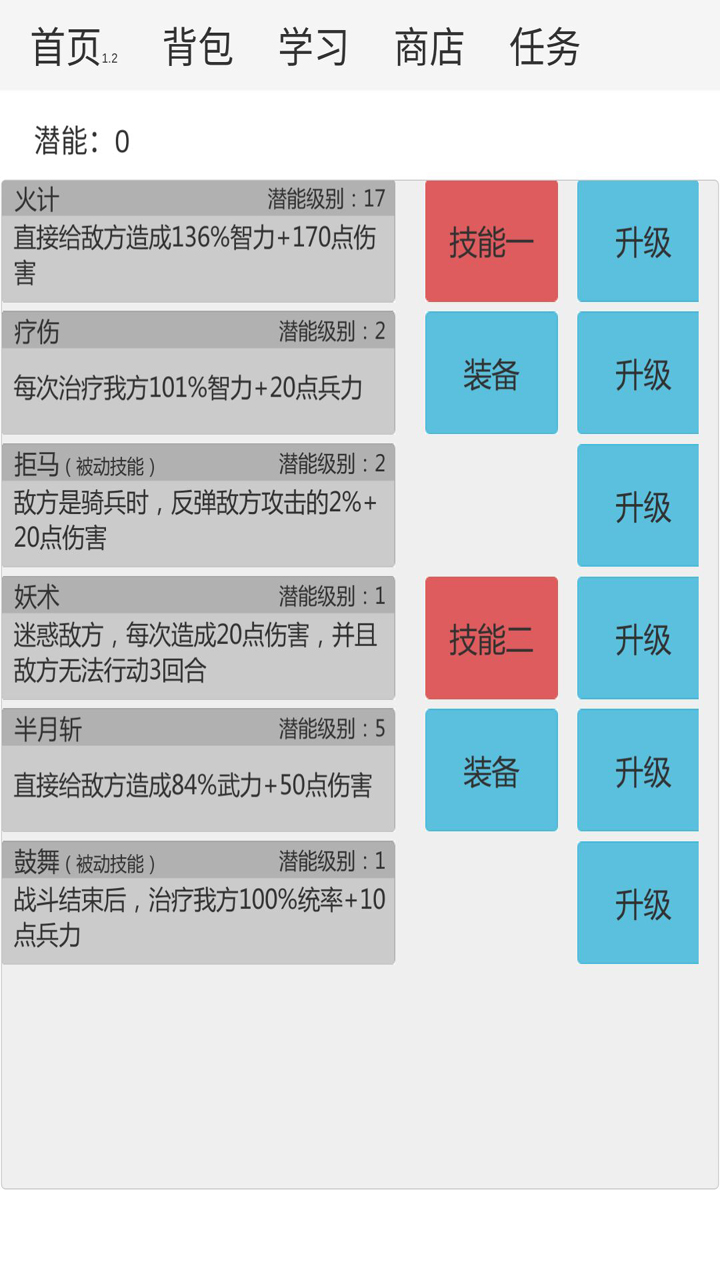Switch to the 学习 tab
Screen dimensions: 720x1280
(313, 47)
